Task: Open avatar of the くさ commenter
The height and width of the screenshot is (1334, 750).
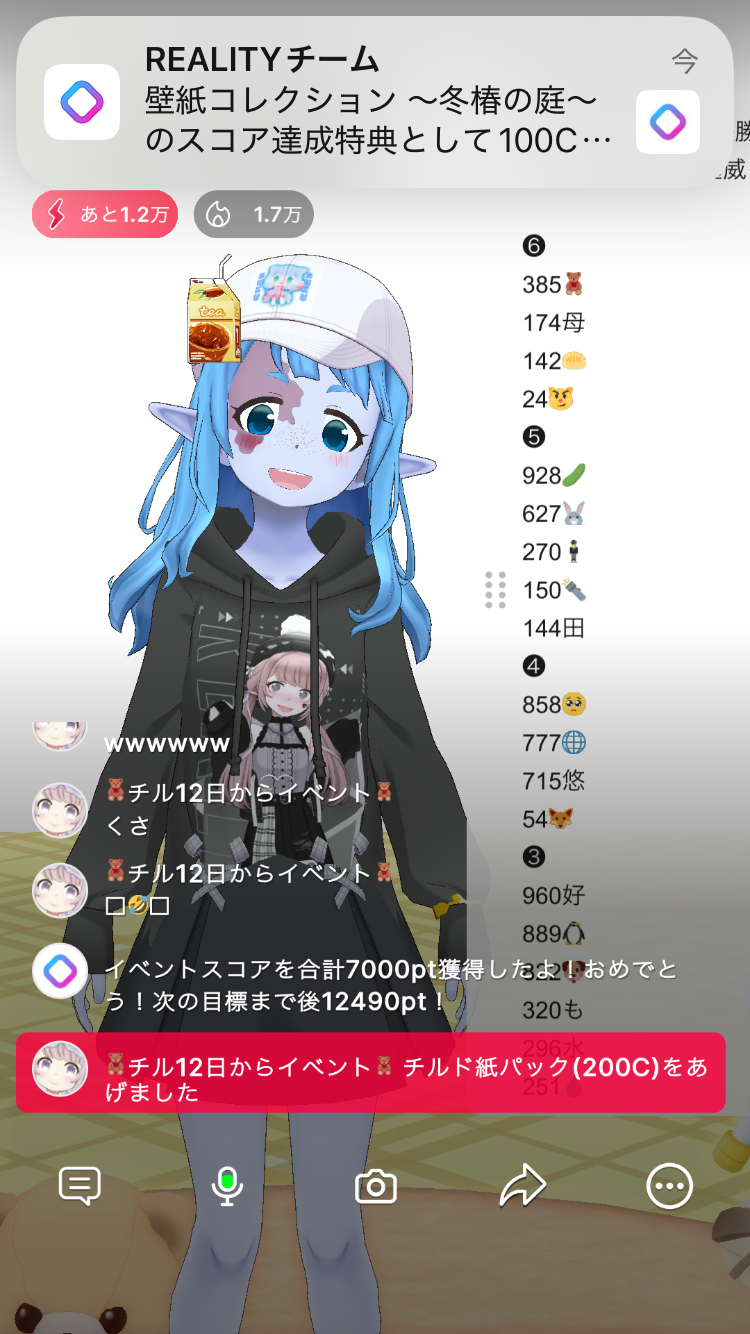Action: [60, 810]
